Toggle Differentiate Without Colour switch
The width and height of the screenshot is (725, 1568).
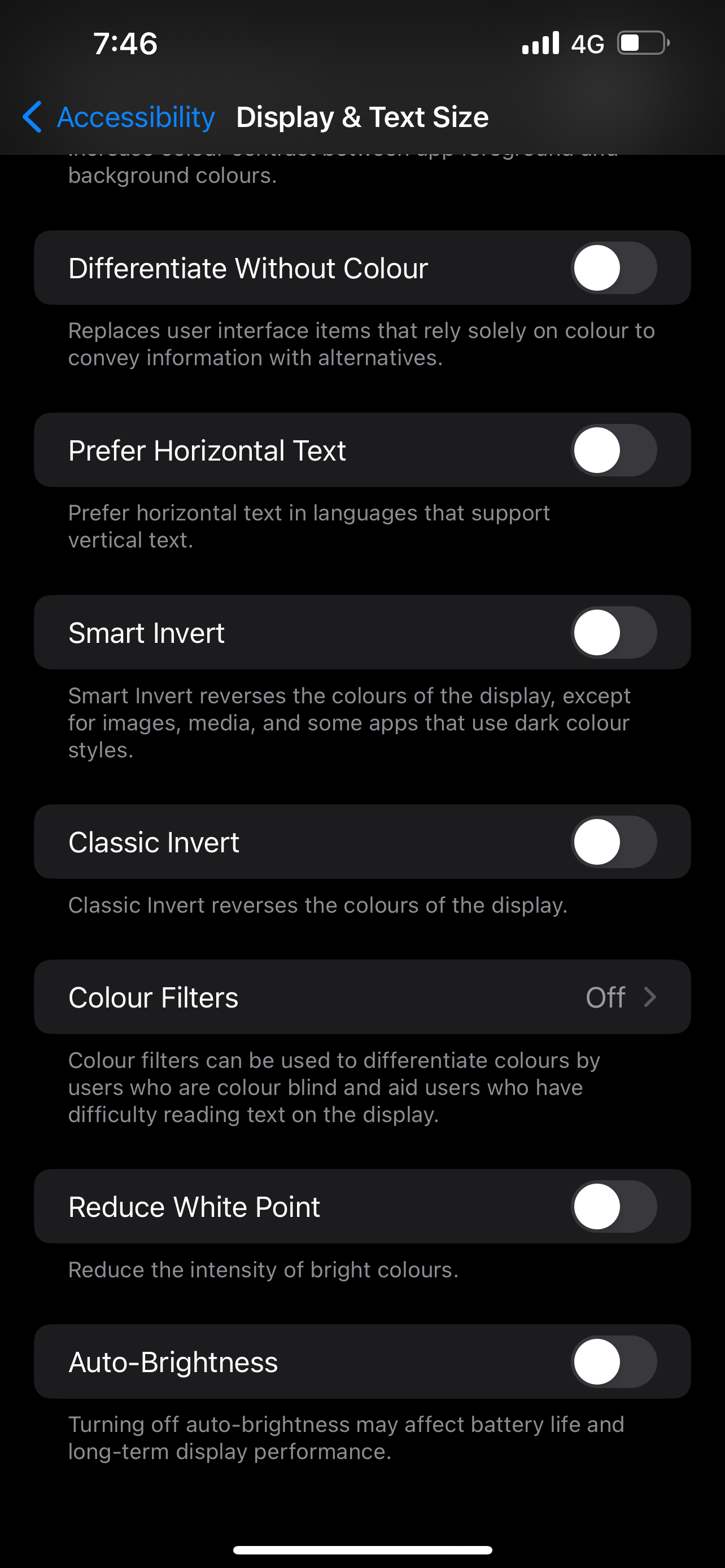coord(614,268)
